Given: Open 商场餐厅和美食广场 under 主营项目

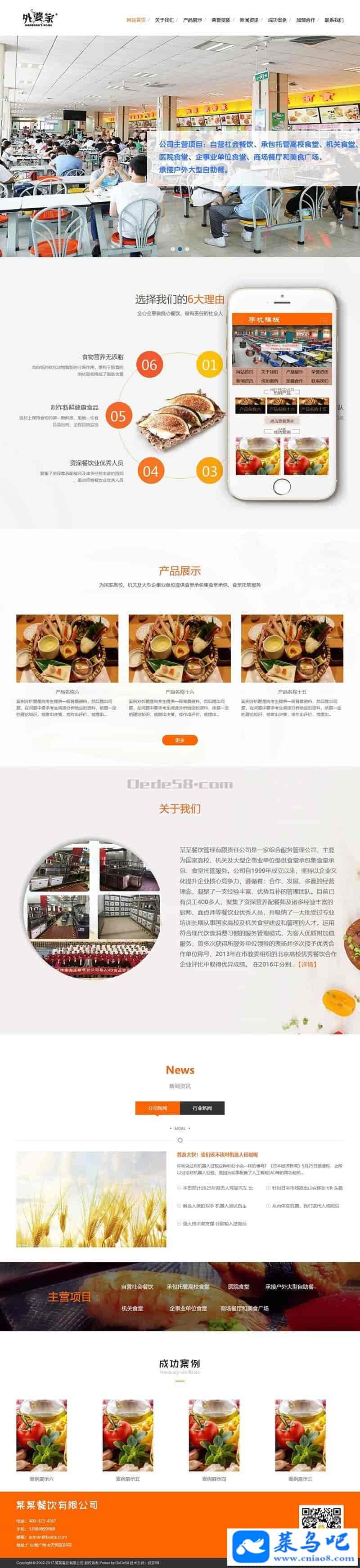Looking at the screenshot, I should (x=244, y=1308).
